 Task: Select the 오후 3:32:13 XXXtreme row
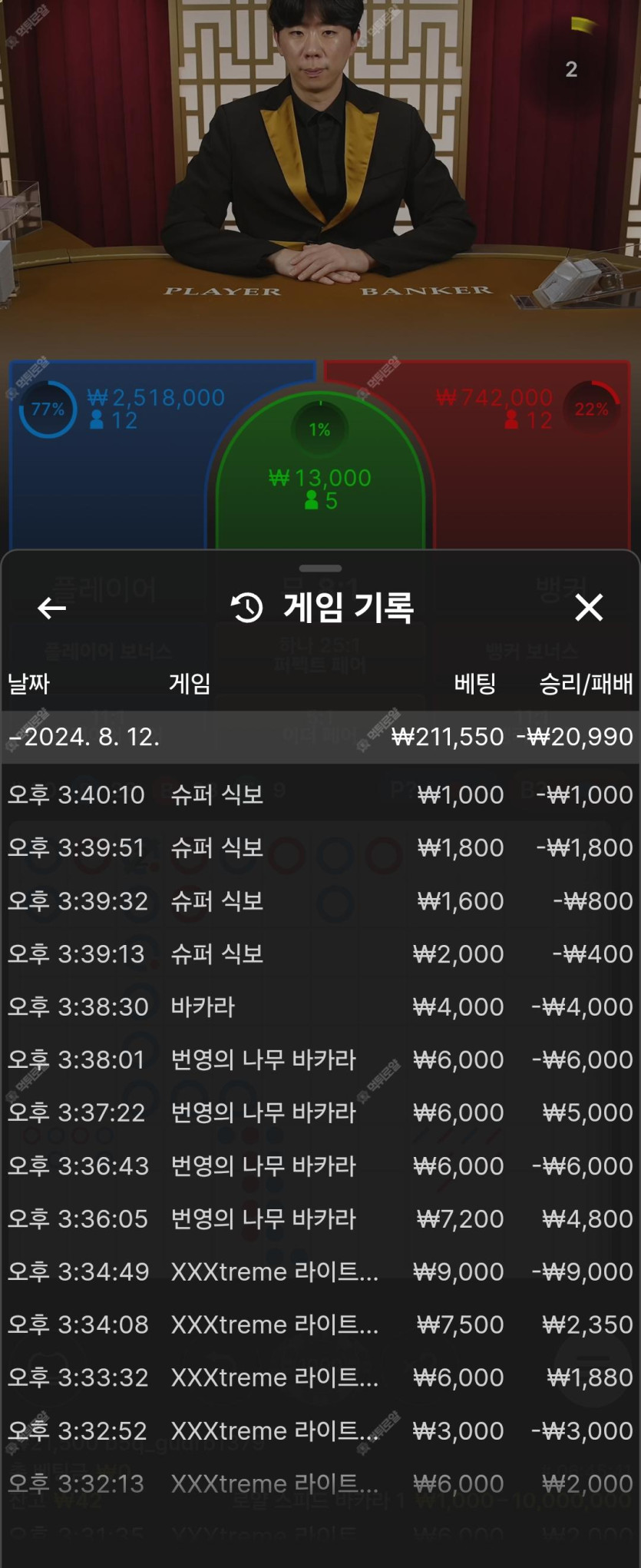tap(320, 1483)
